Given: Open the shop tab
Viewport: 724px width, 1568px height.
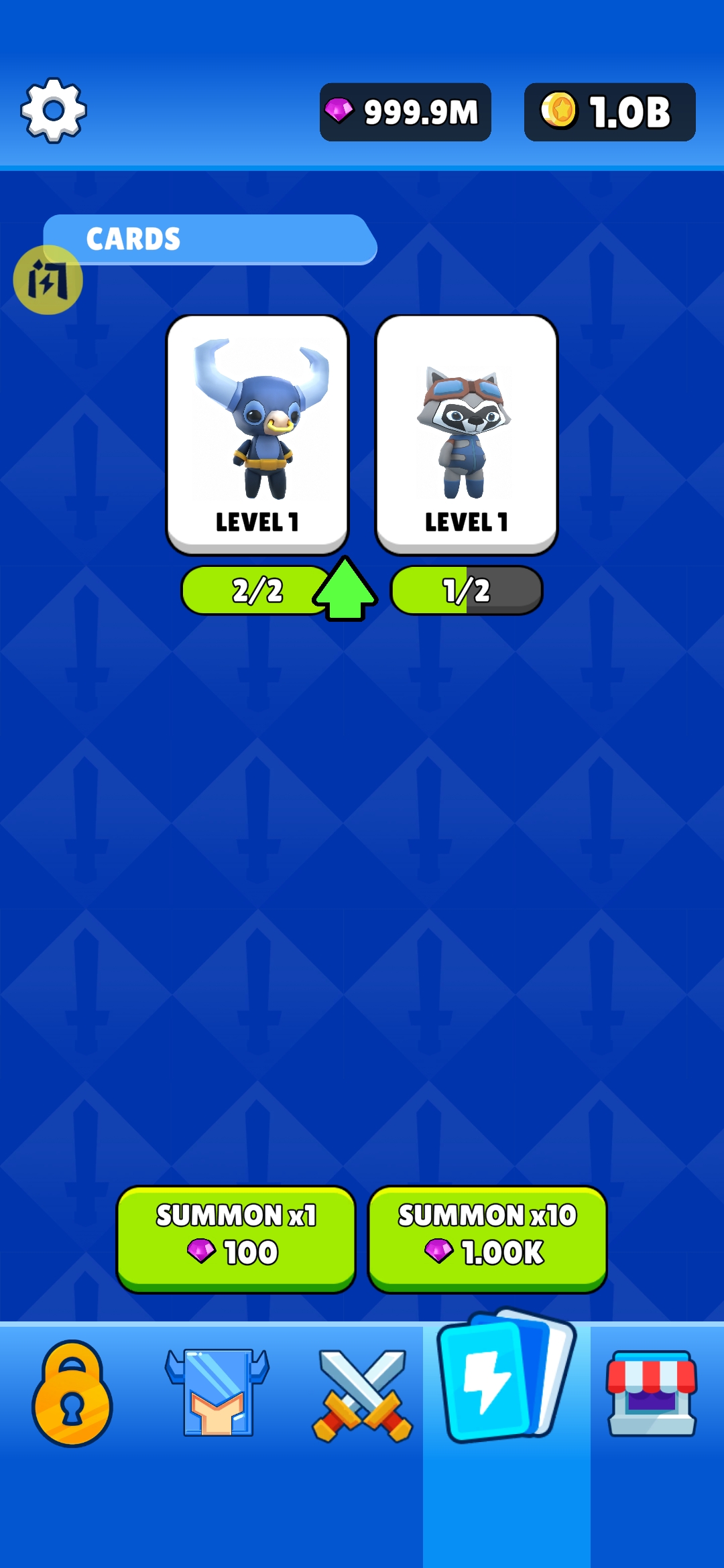Looking at the screenshot, I should coord(652,1392).
